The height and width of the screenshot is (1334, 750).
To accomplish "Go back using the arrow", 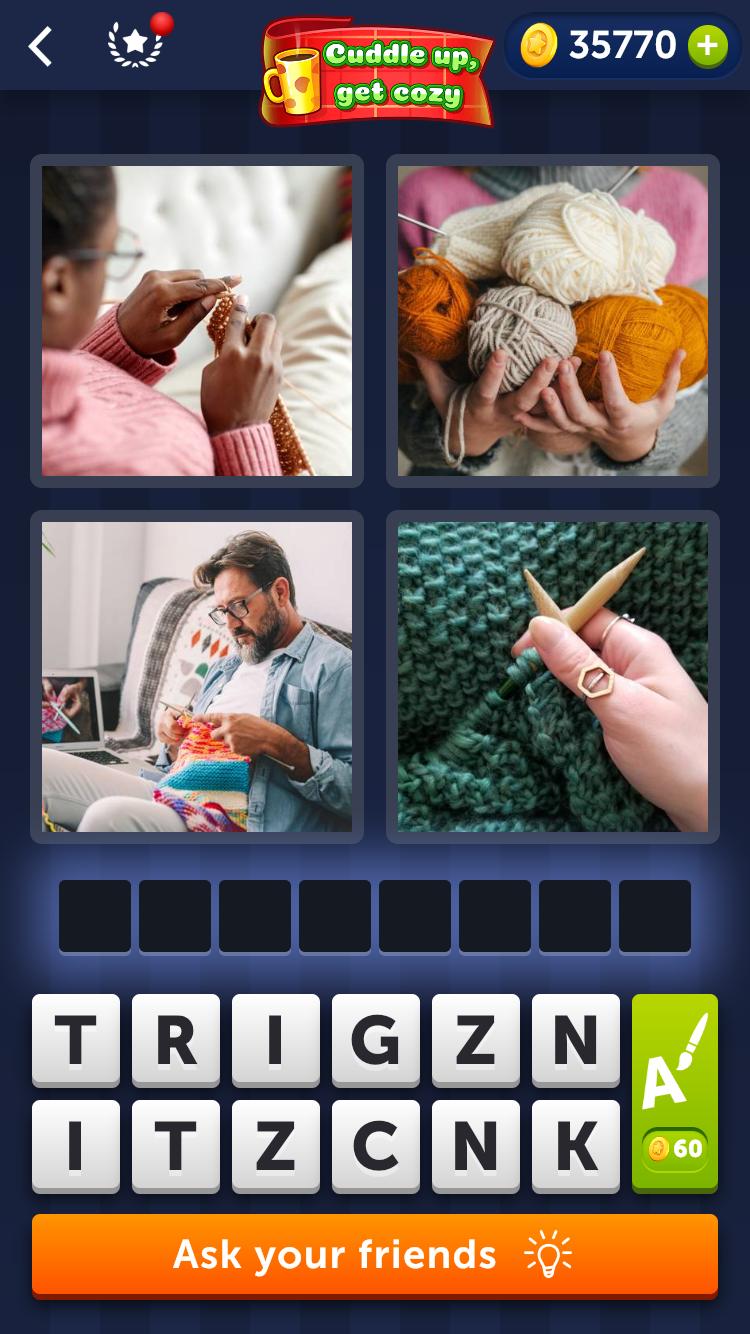I will point(40,47).
